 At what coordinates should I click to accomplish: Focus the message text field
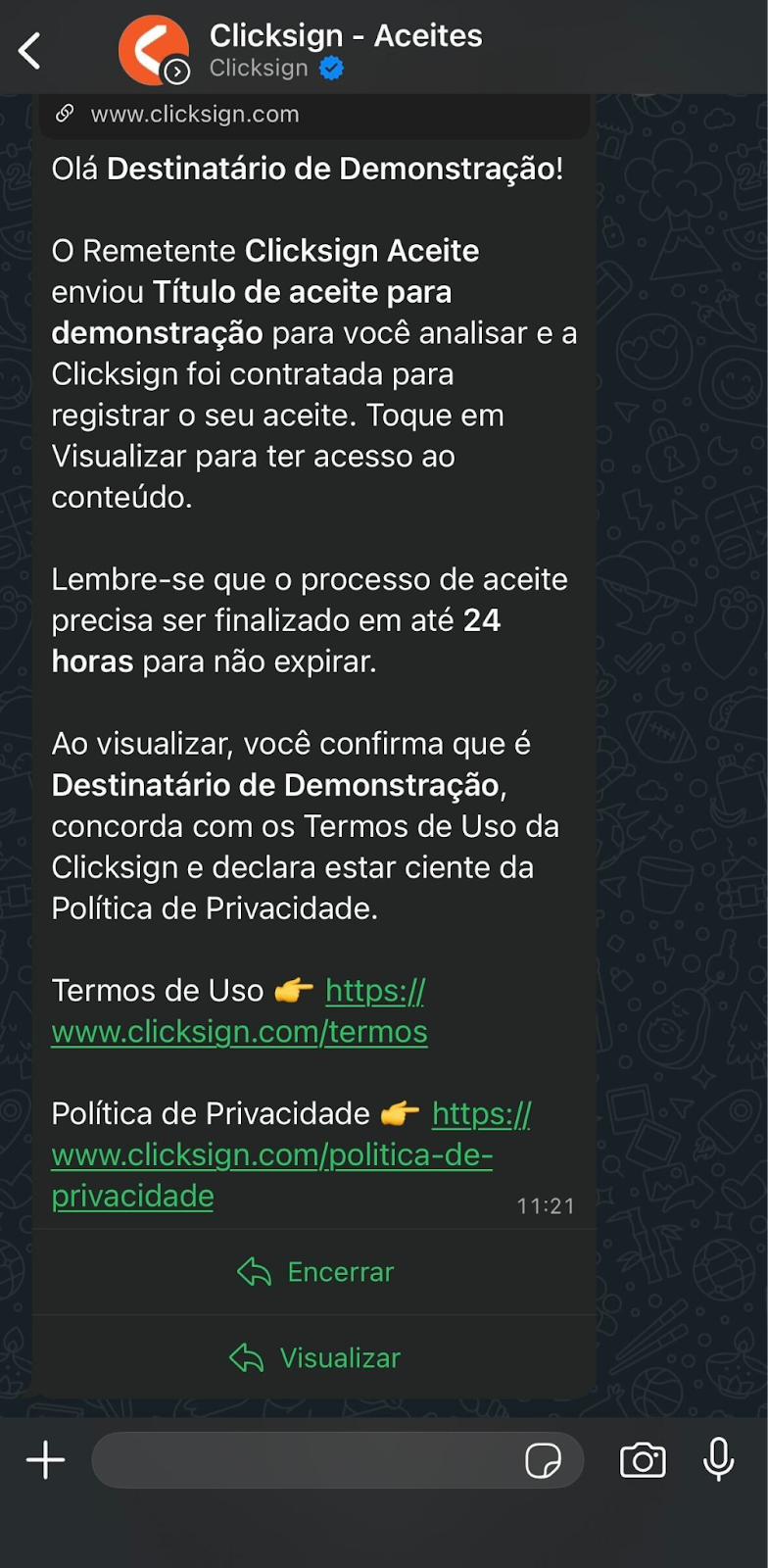click(304, 1460)
